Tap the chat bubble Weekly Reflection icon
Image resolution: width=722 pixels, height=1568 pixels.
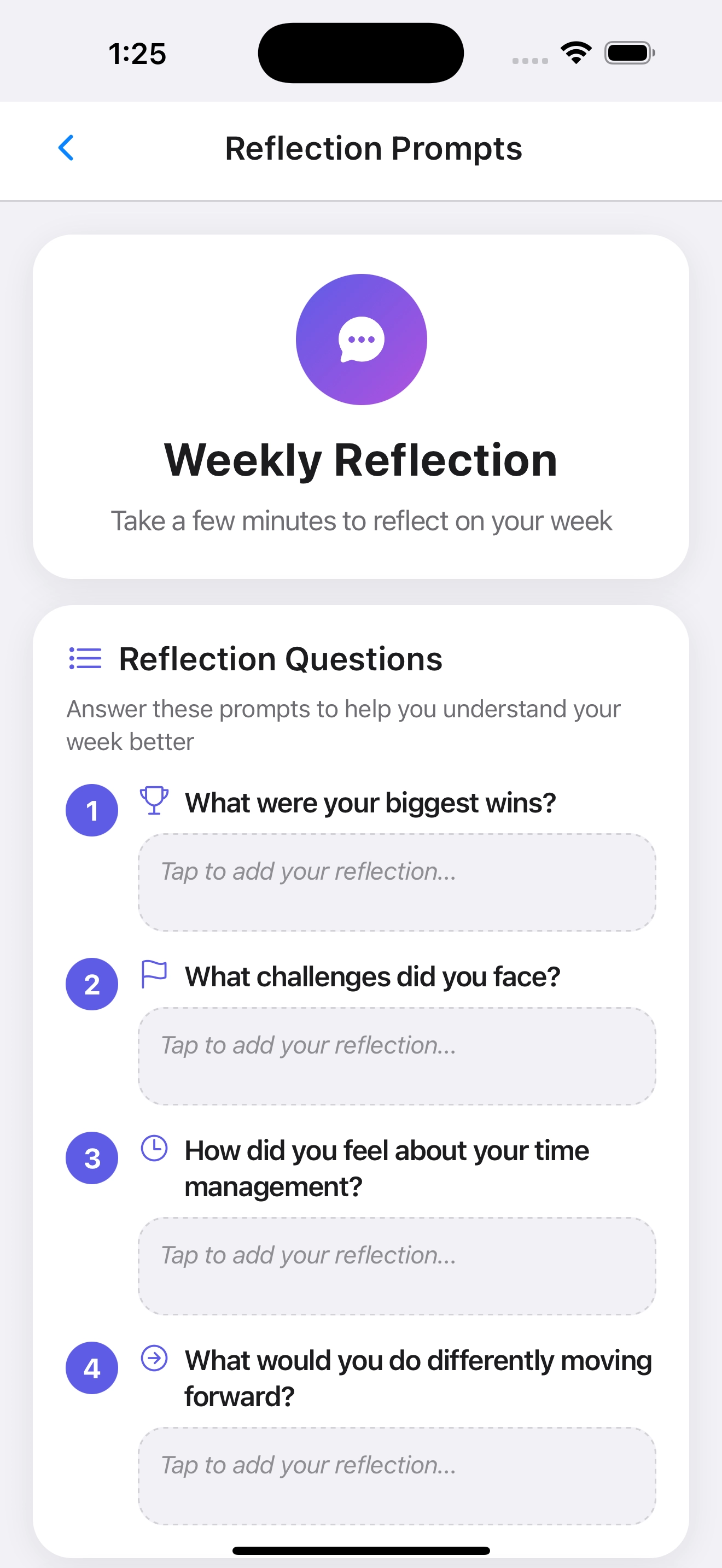[x=361, y=340]
